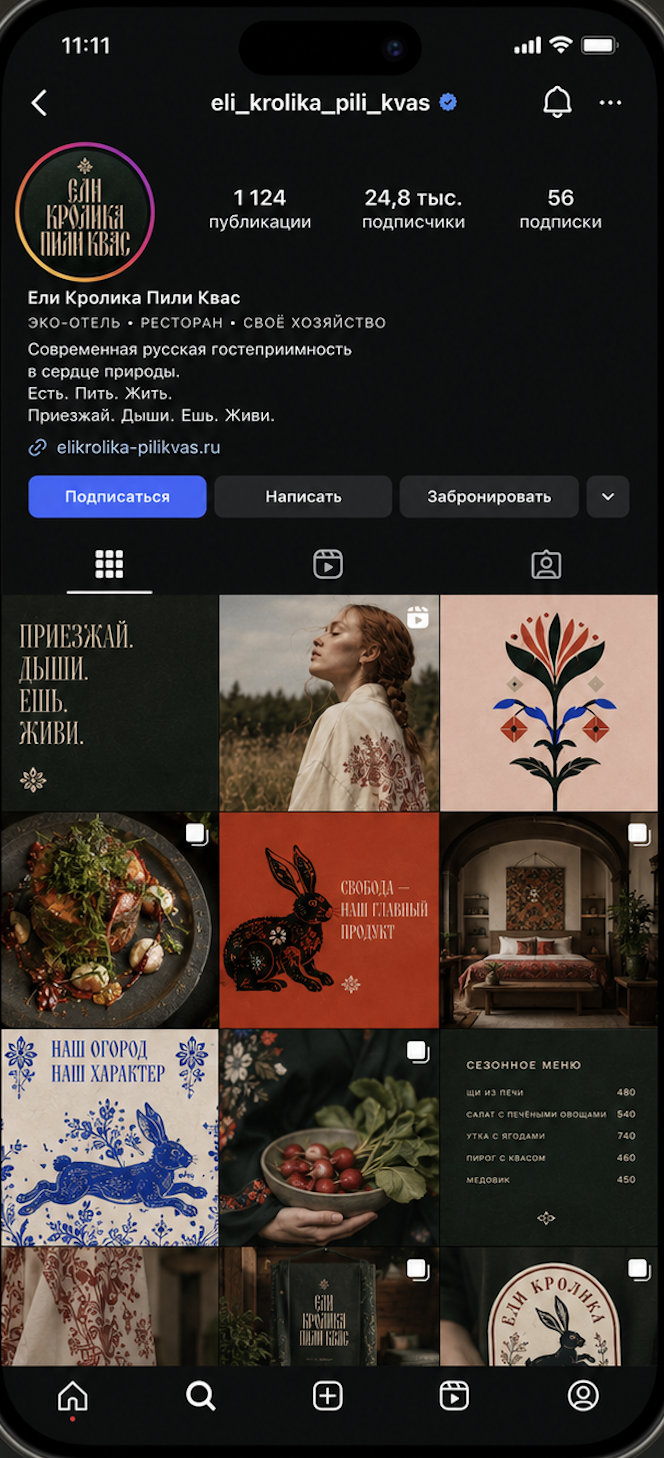664x1458 pixels.
Task: Create a new post with plus icon
Action: coord(328,1396)
